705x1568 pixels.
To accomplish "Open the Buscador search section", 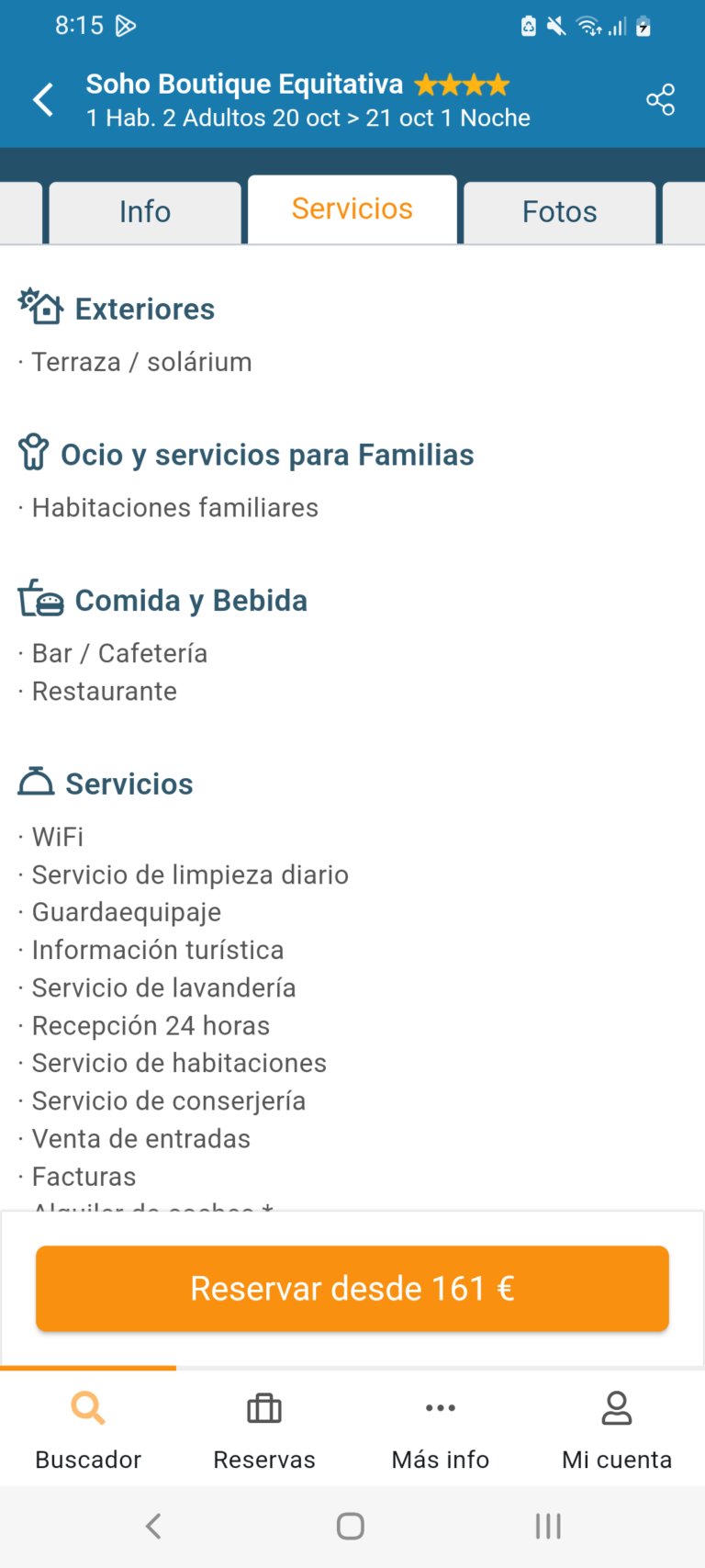I will [88, 1428].
